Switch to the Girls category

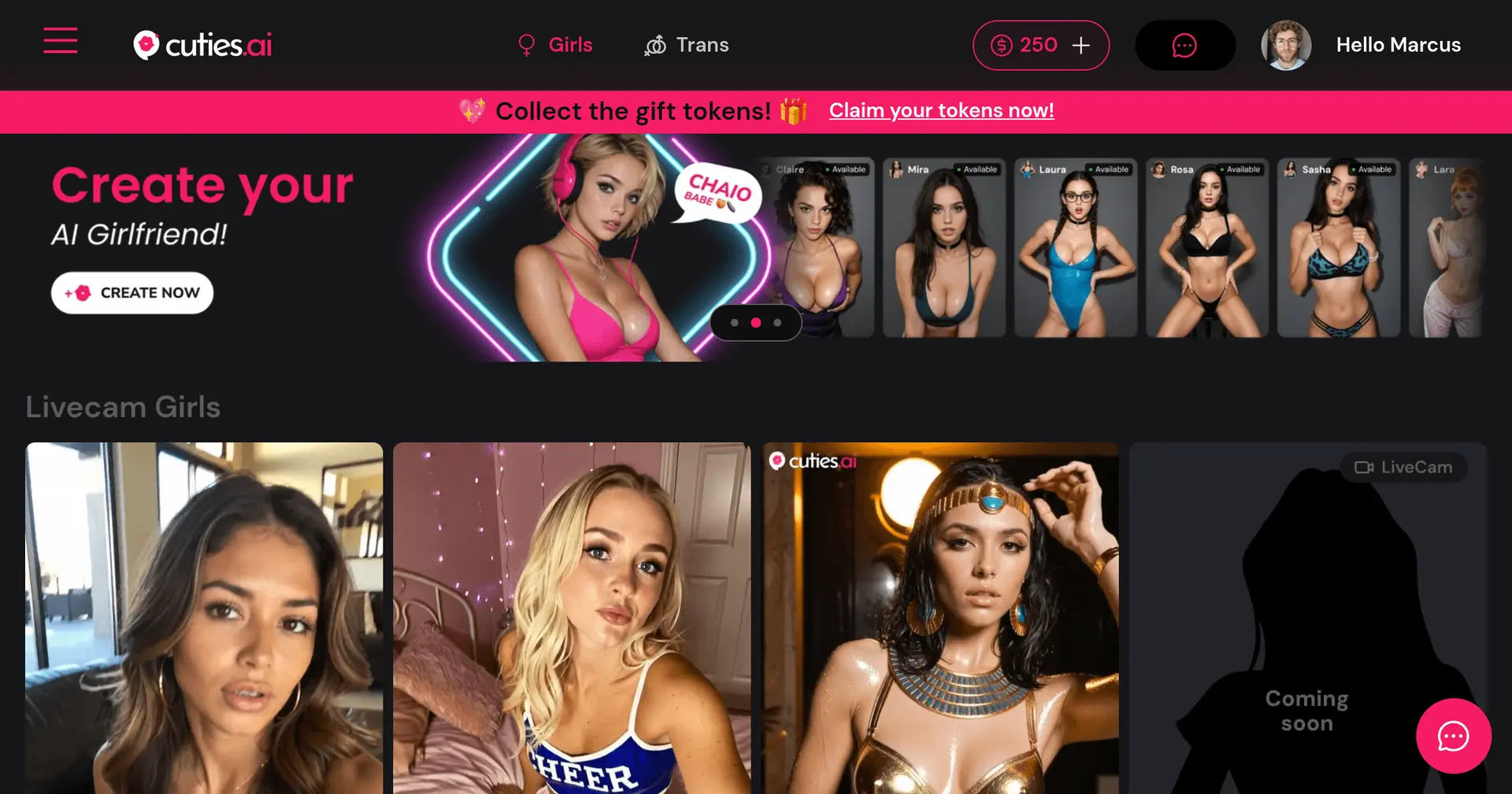[555, 45]
